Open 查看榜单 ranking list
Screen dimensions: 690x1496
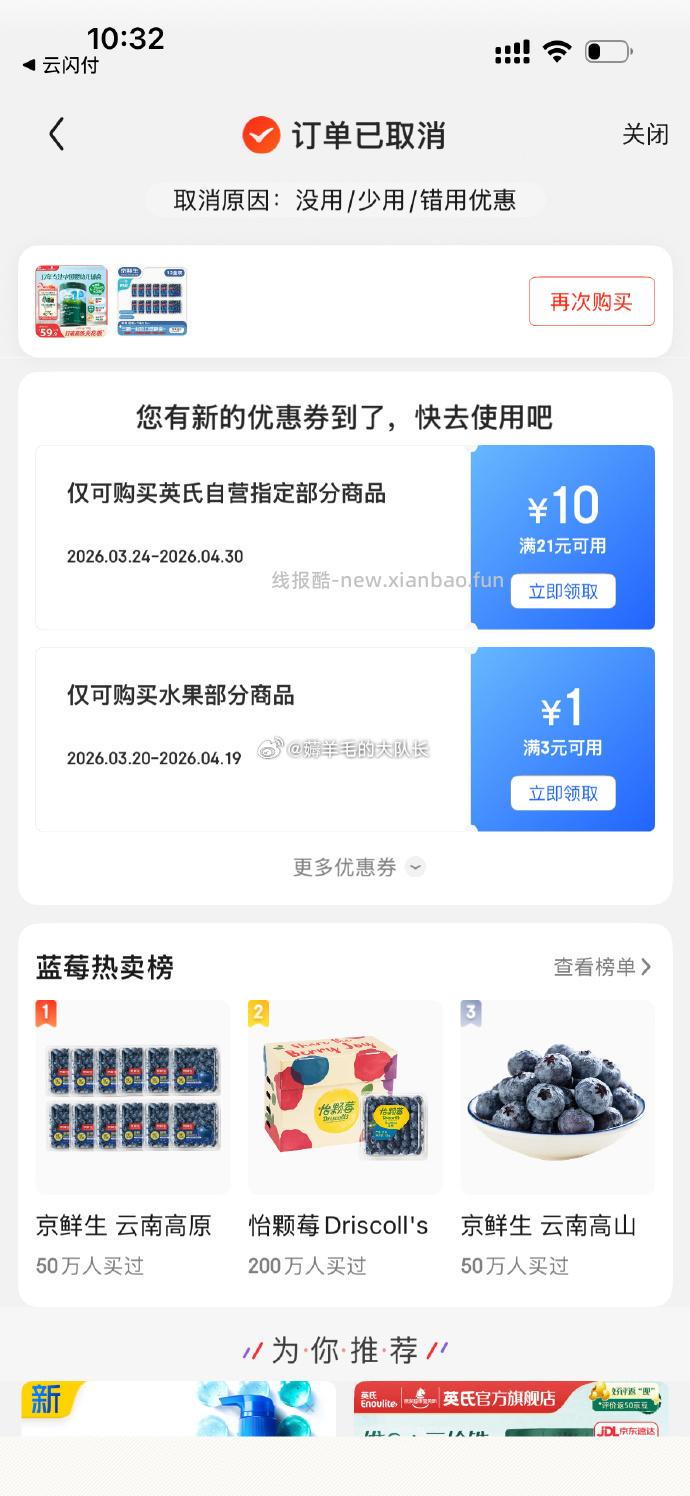(602, 967)
